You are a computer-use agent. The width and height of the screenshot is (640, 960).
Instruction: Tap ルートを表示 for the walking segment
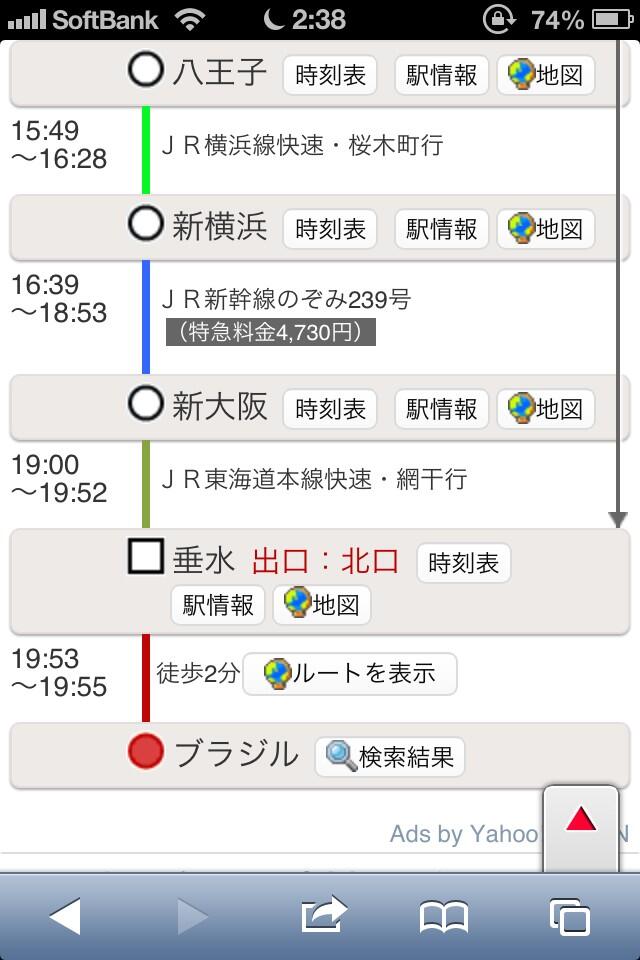coord(350,673)
